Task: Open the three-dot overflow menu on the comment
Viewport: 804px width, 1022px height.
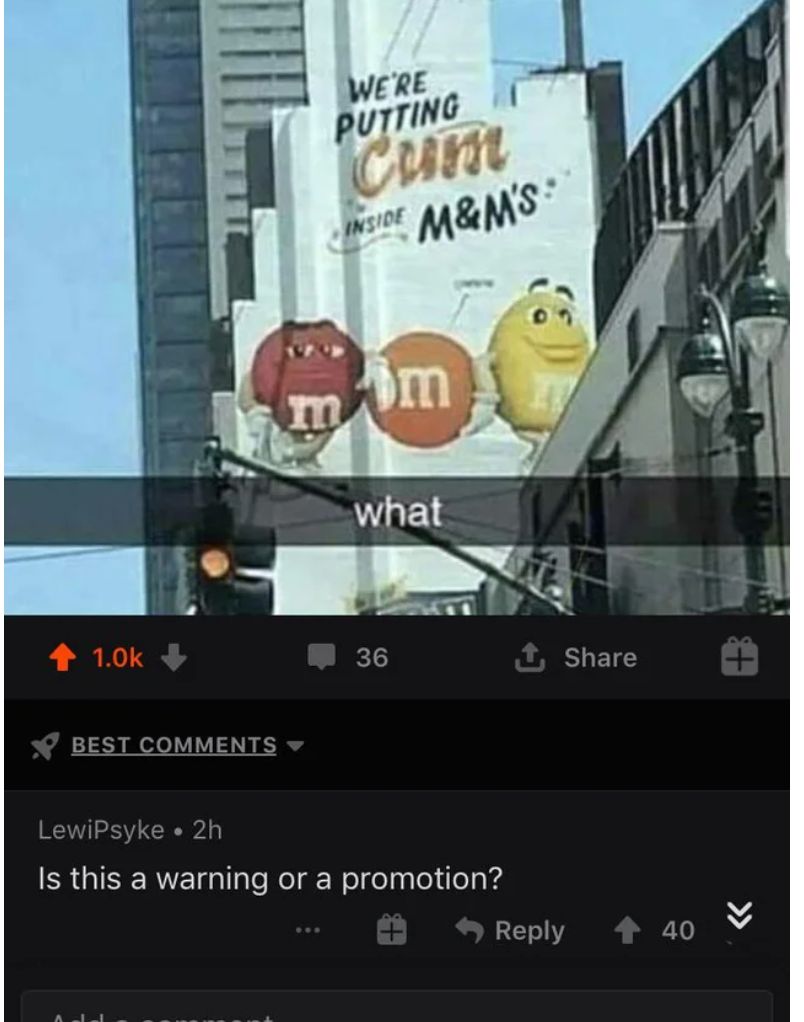Action: 306,931
